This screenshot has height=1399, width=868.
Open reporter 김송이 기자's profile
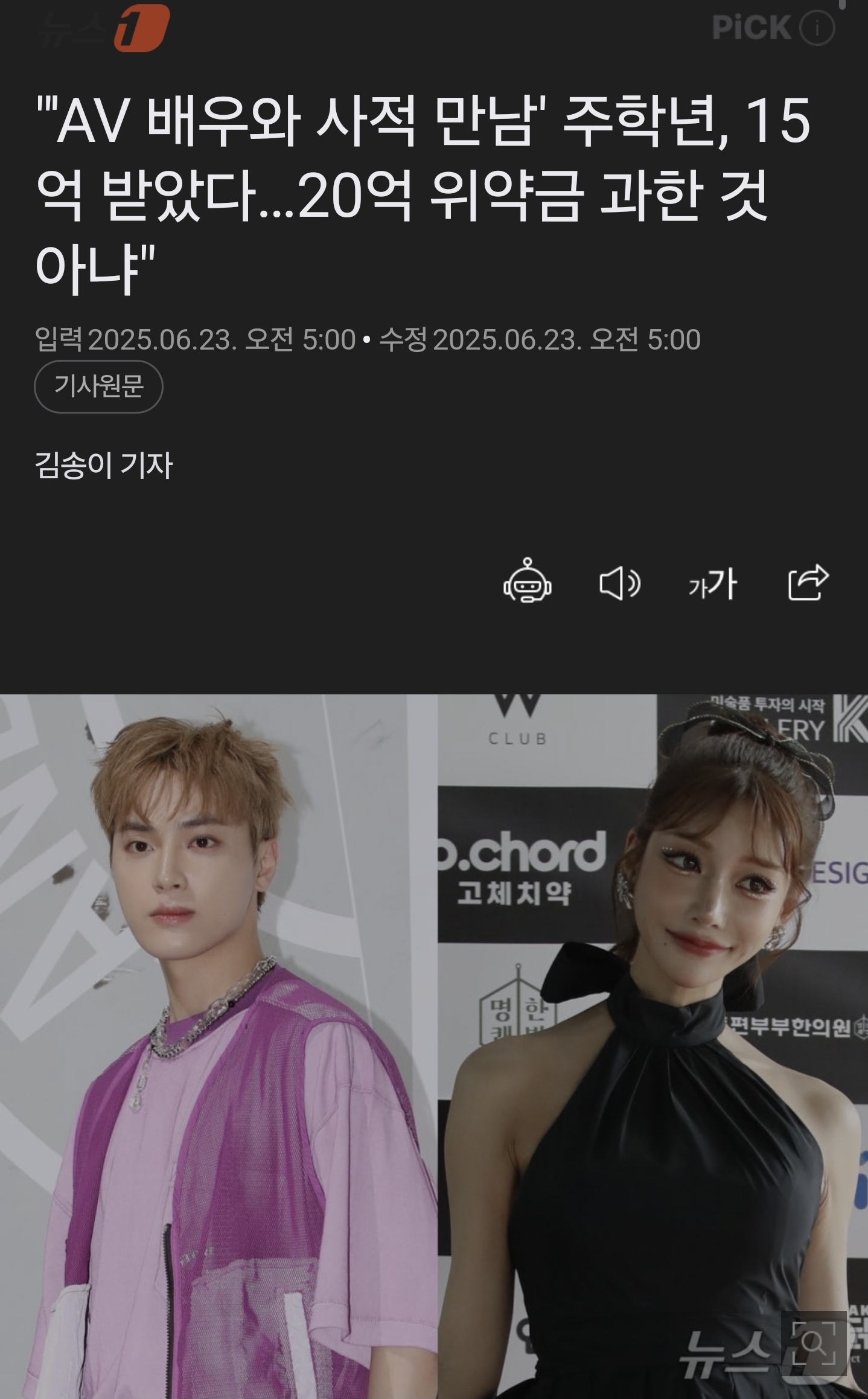coord(104,466)
